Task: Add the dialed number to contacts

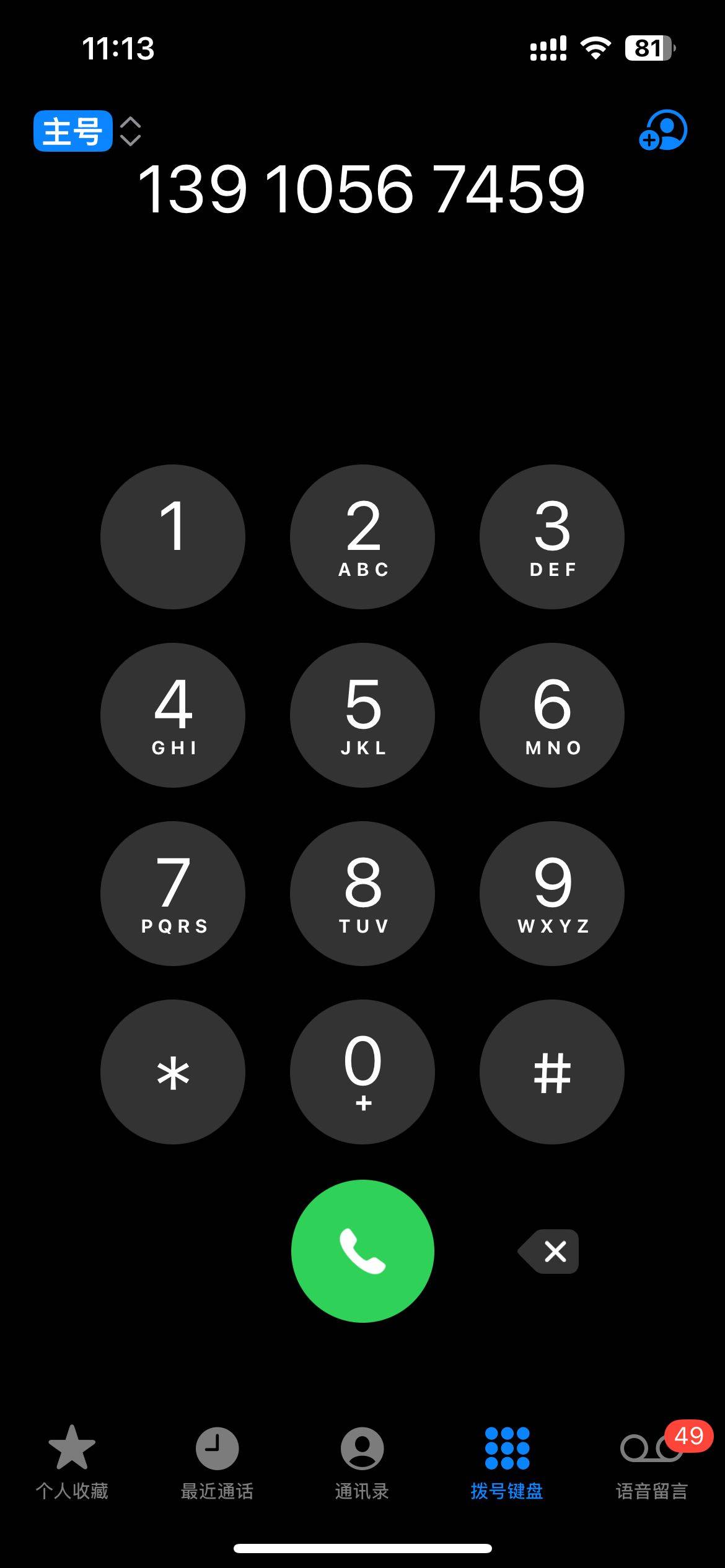Action: coord(662,131)
